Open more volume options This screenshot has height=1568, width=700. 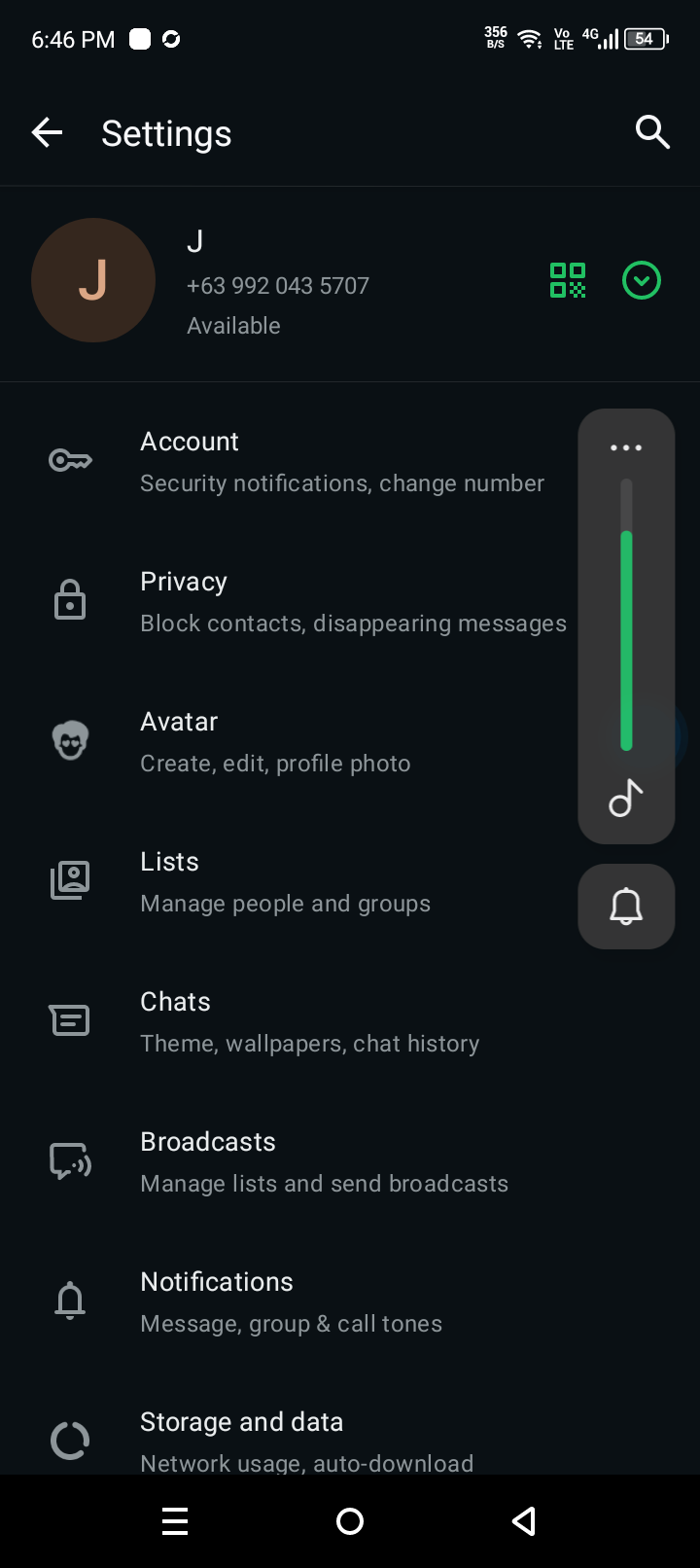[x=626, y=447]
